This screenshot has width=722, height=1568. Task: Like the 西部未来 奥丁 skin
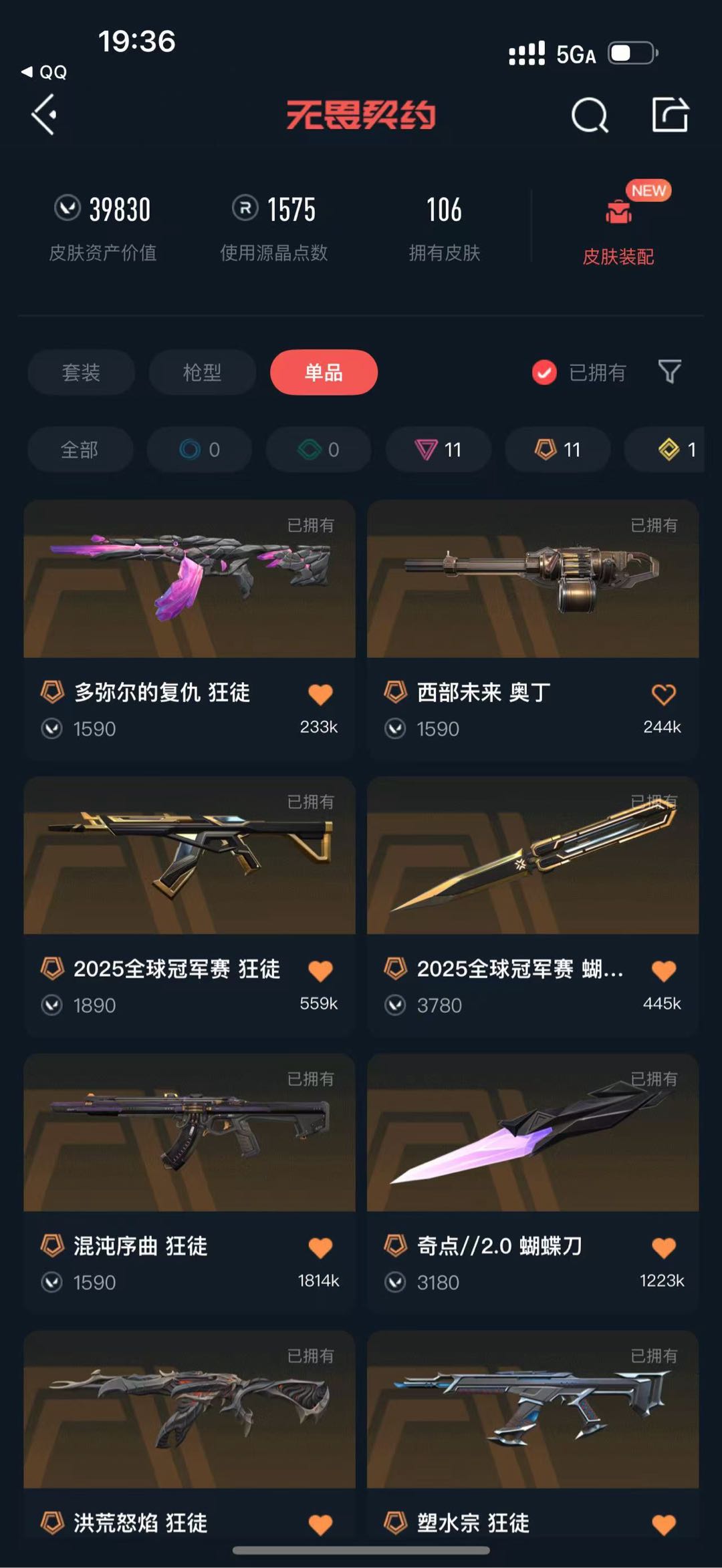(x=663, y=694)
